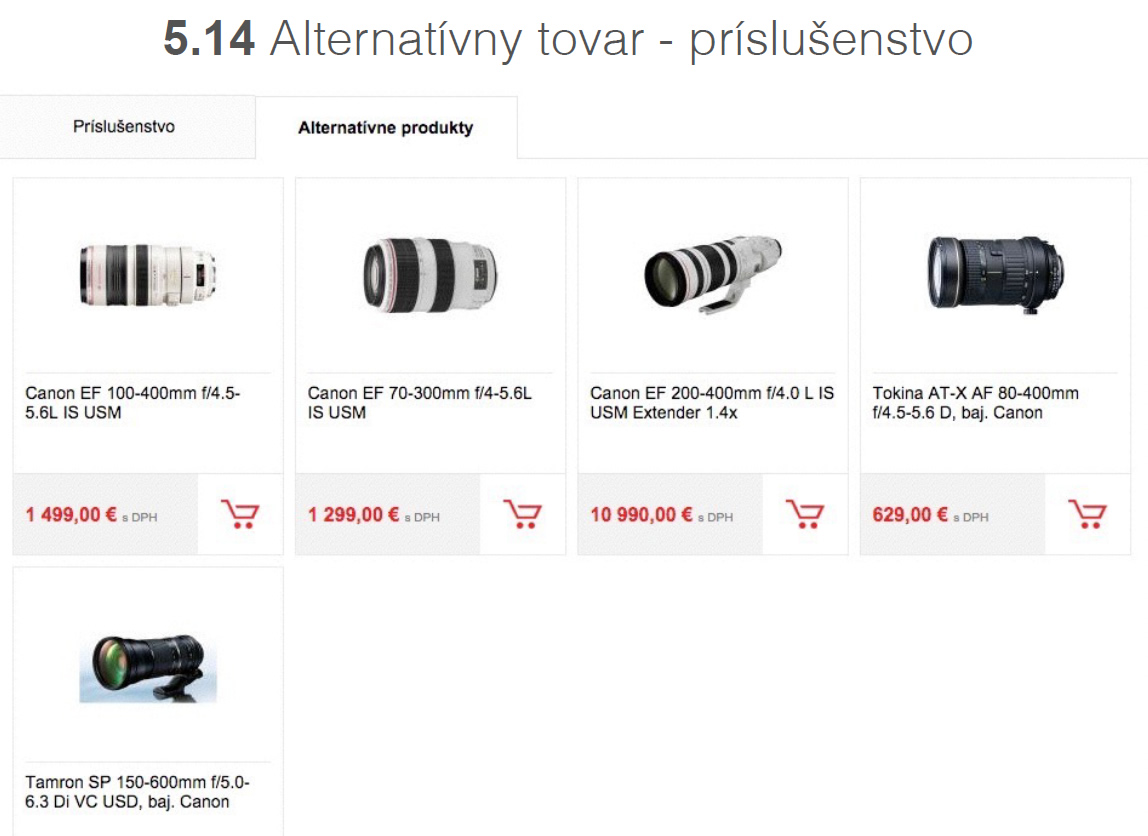The height and width of the screenshot is (836, 1148).
Task: Switch to the Príslušenstvo tab
Action: click(x=124, y=127)
